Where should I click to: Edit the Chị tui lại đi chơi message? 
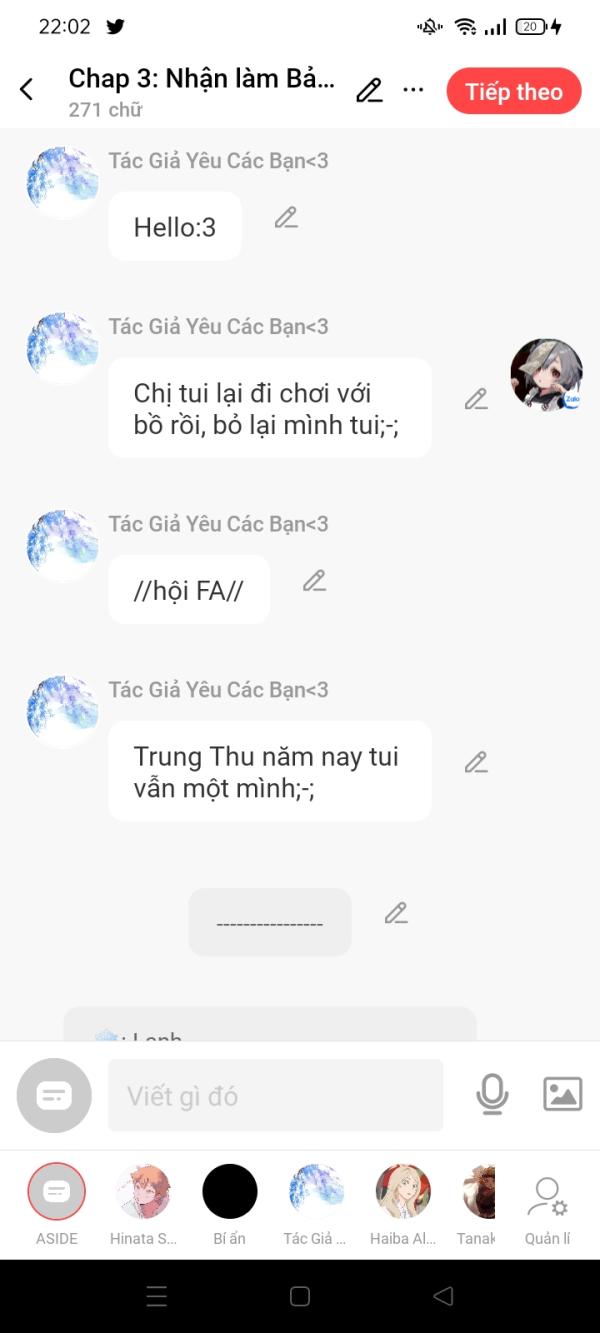[x=476, y=399]
